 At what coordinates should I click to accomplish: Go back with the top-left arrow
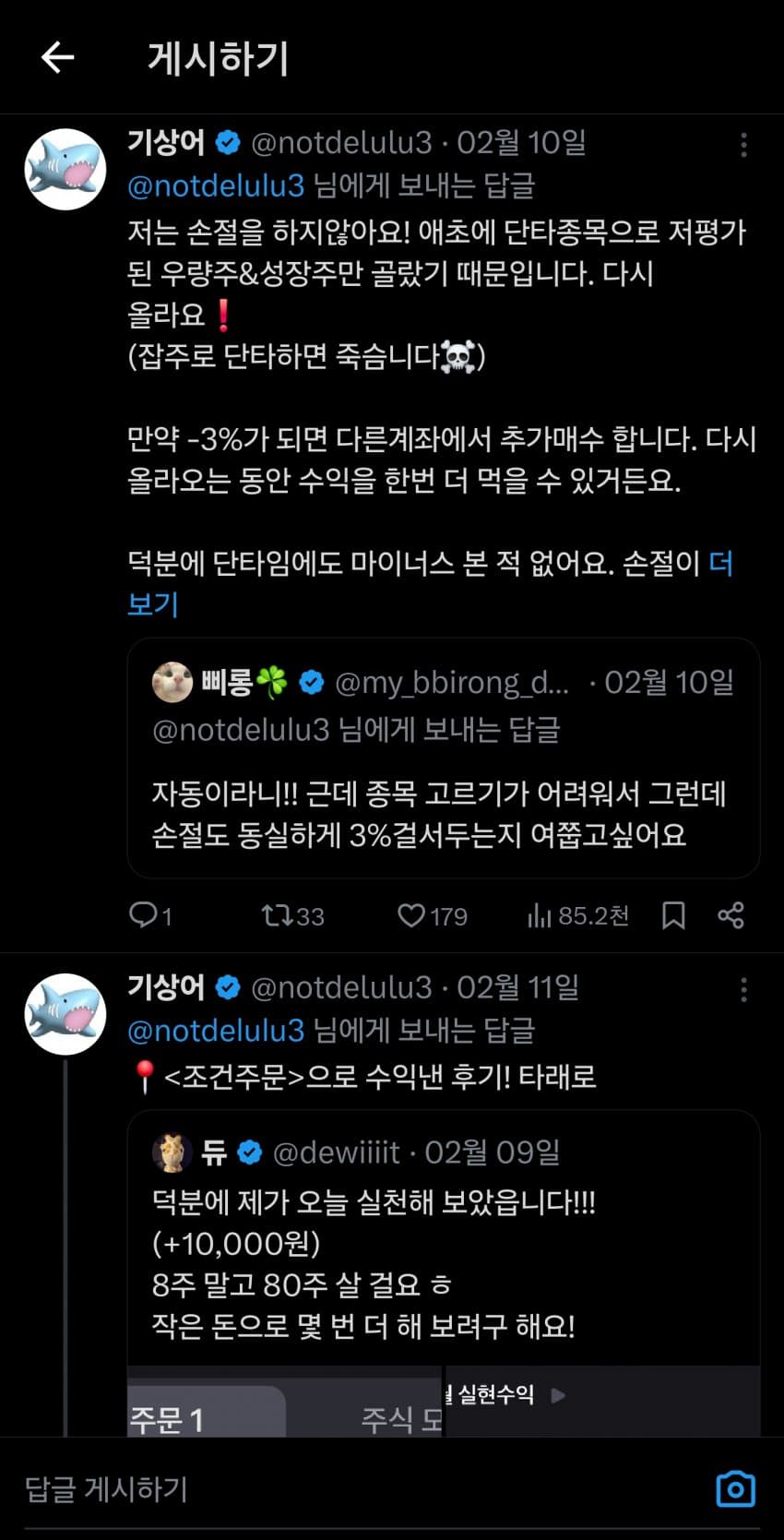[x=57, y=57]
